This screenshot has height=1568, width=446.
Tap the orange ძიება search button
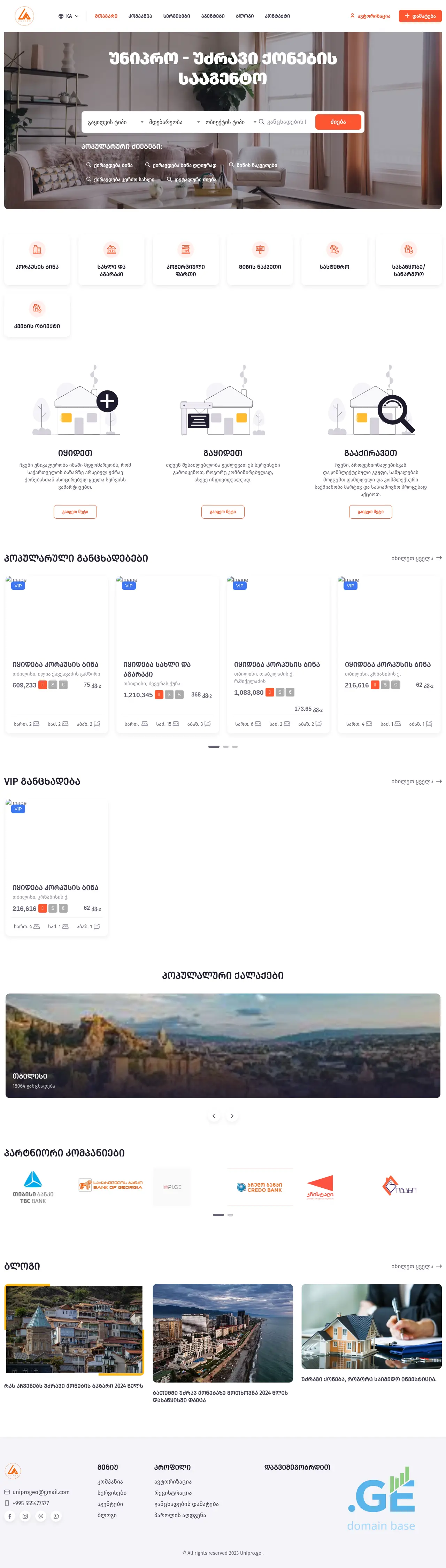pos(338,122)
